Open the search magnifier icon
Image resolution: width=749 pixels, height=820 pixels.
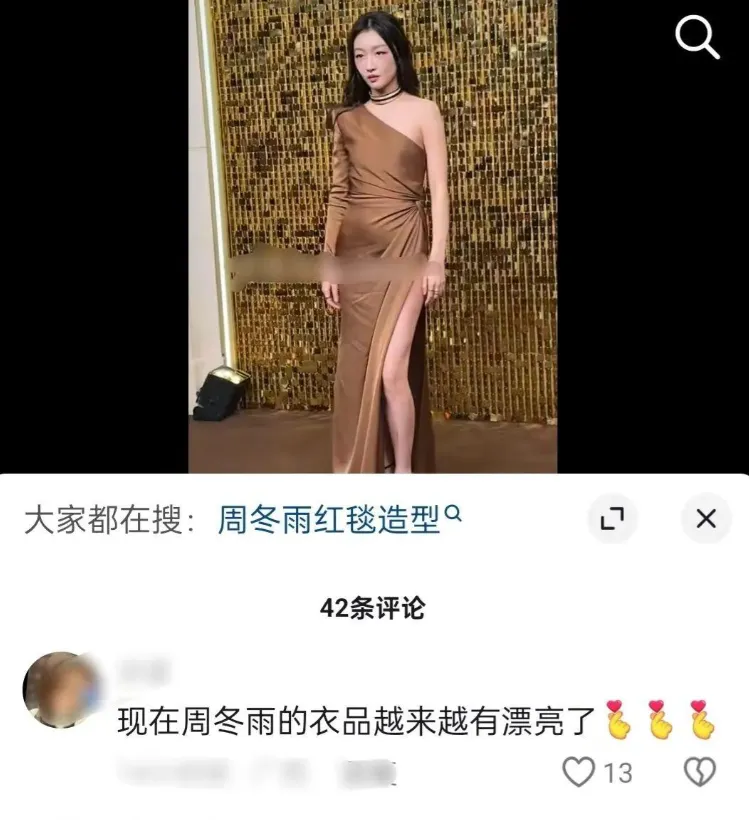[697, 38]
